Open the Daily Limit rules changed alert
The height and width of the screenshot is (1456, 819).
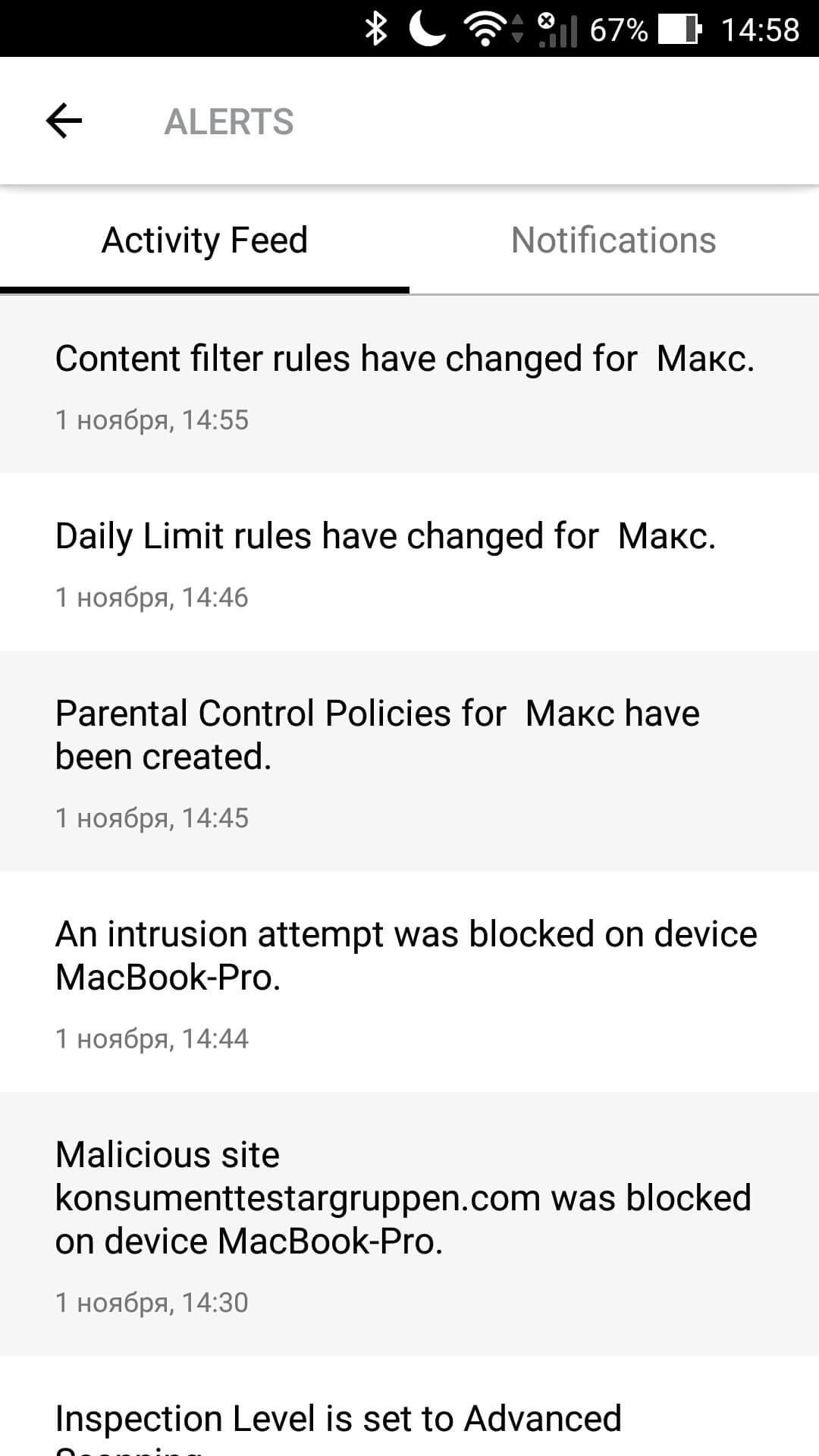click(409, 563)
